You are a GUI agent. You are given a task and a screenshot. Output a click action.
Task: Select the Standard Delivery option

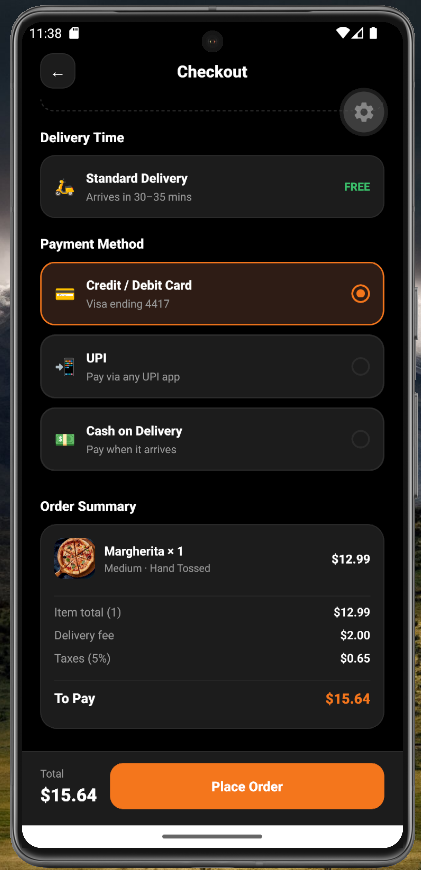coord(212,186)
